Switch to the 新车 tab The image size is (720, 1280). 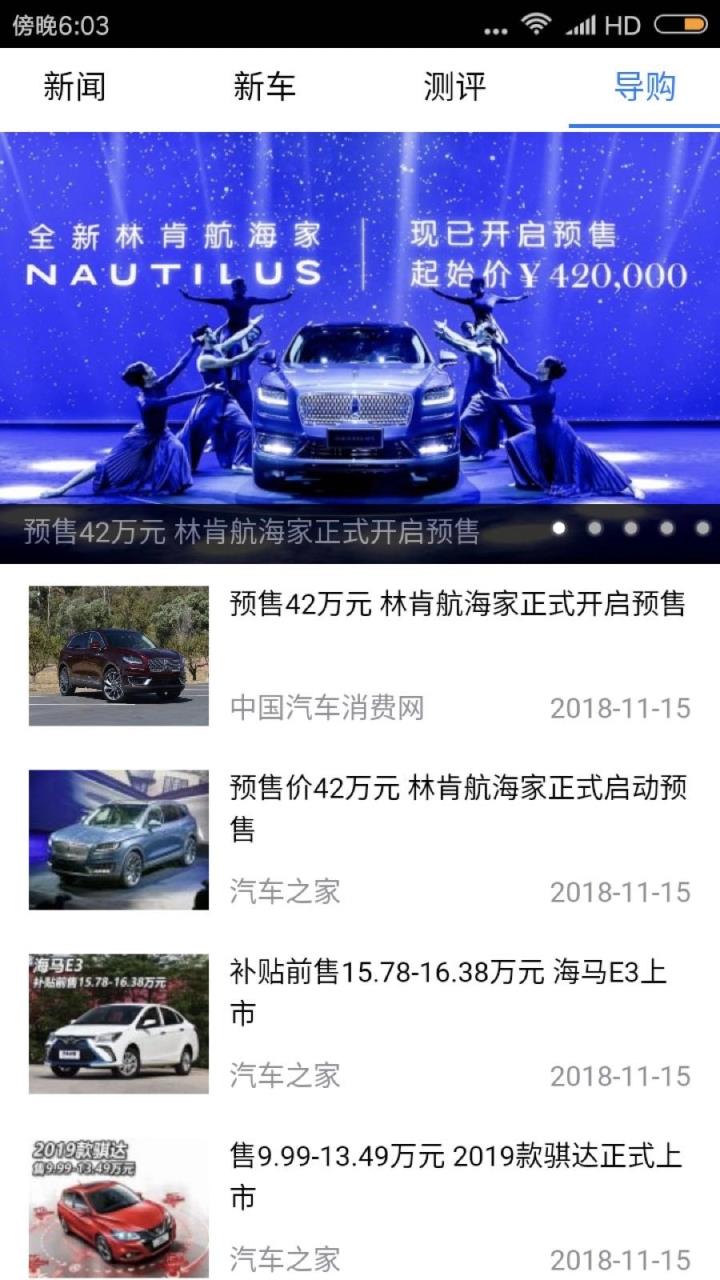(265, 88)
